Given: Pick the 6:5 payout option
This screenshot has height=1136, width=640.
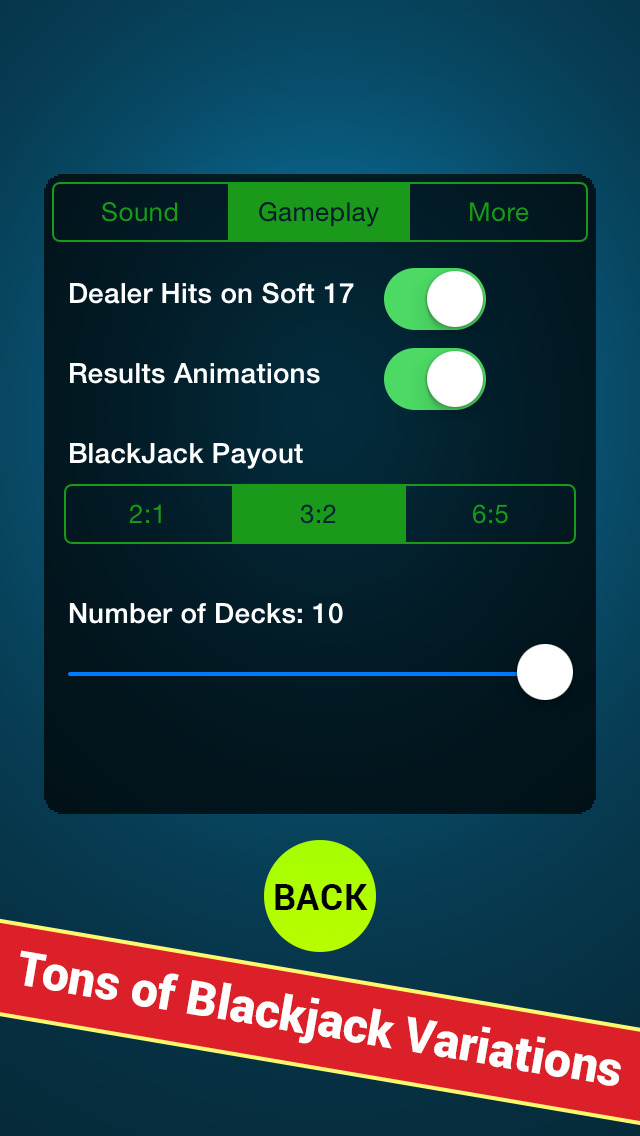Looking at the screenshot, I should click(x=491, y=514).
